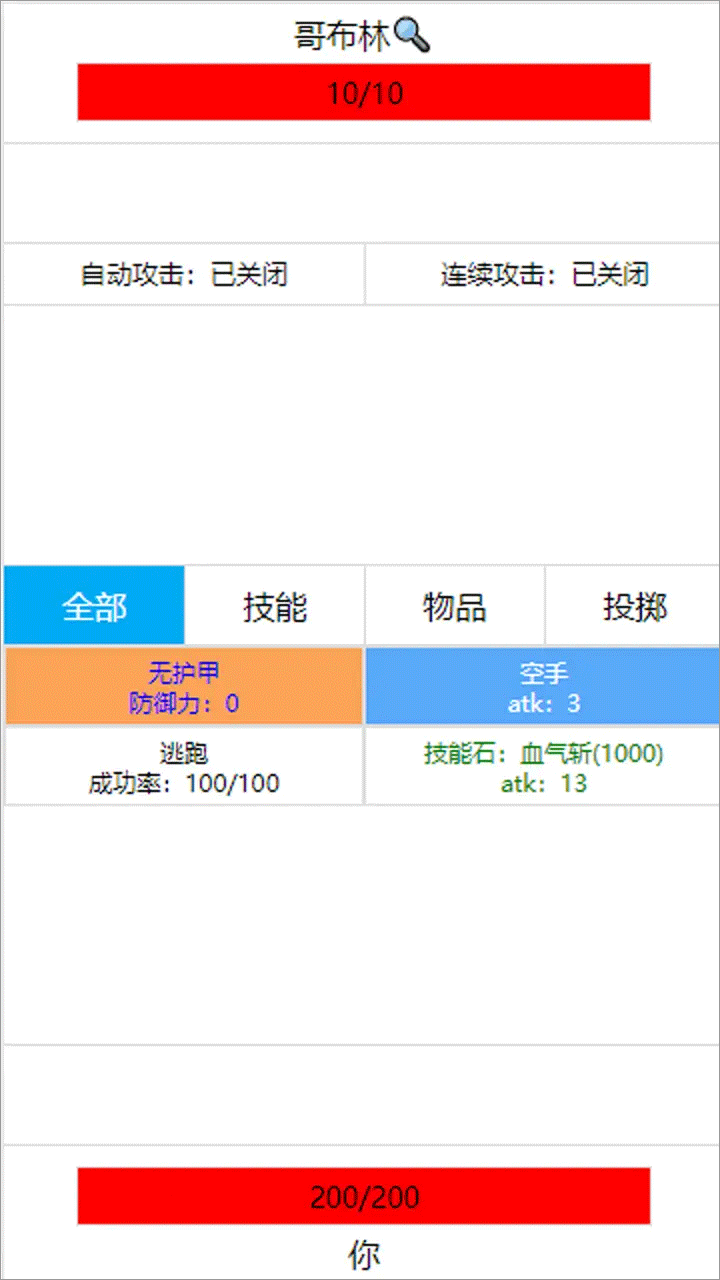Select 无护甲 armor option
The image size is (720, 1280).
coord(184,686)
